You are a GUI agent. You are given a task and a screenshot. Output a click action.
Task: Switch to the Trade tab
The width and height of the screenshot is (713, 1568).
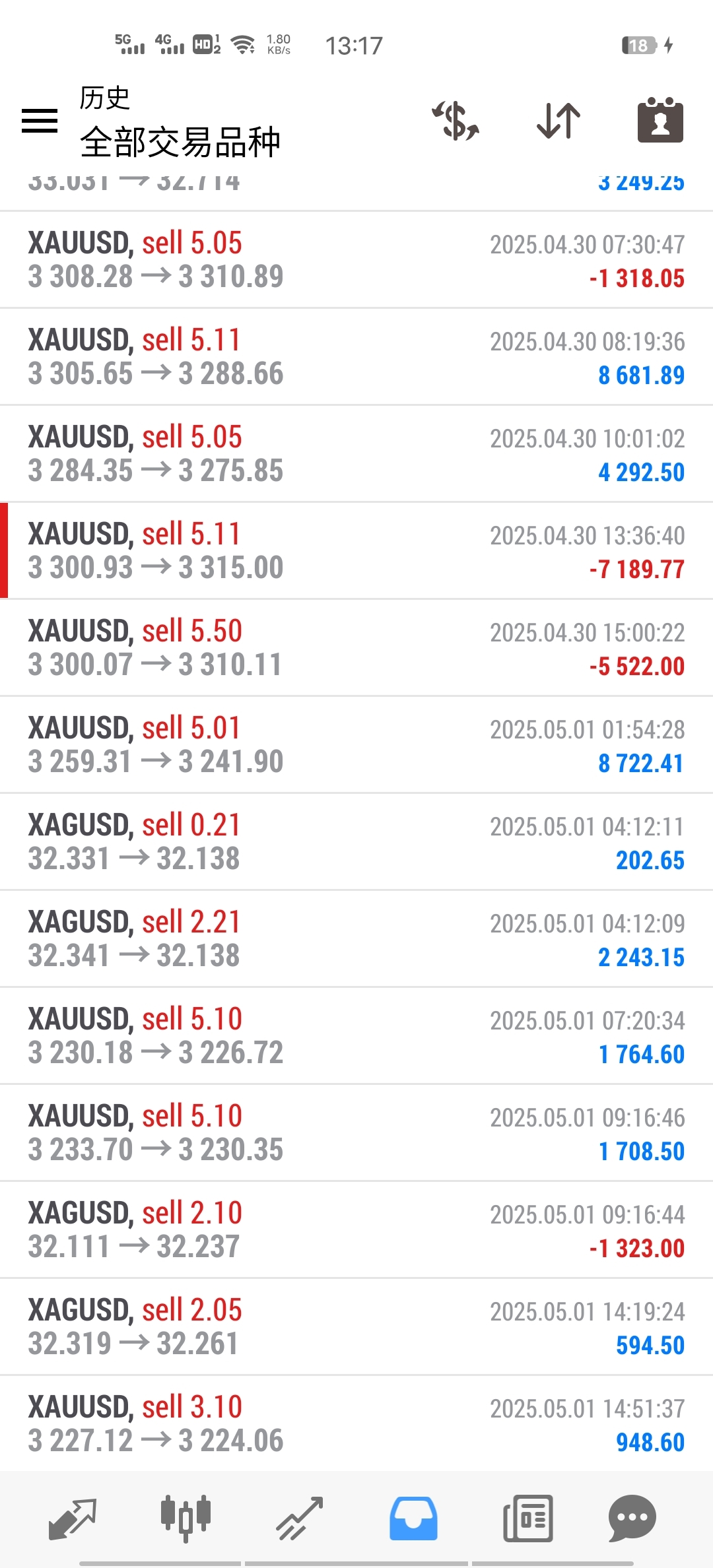300,1519
